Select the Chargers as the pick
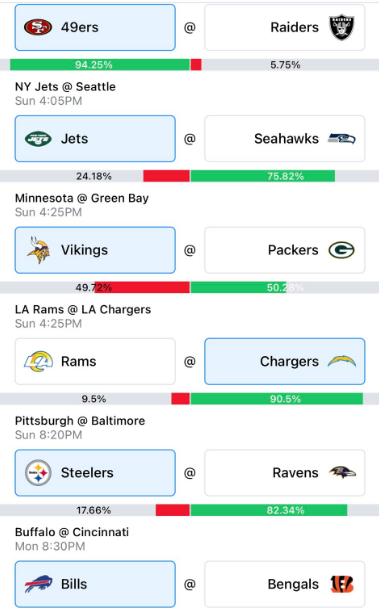 [x=285, y=361]
